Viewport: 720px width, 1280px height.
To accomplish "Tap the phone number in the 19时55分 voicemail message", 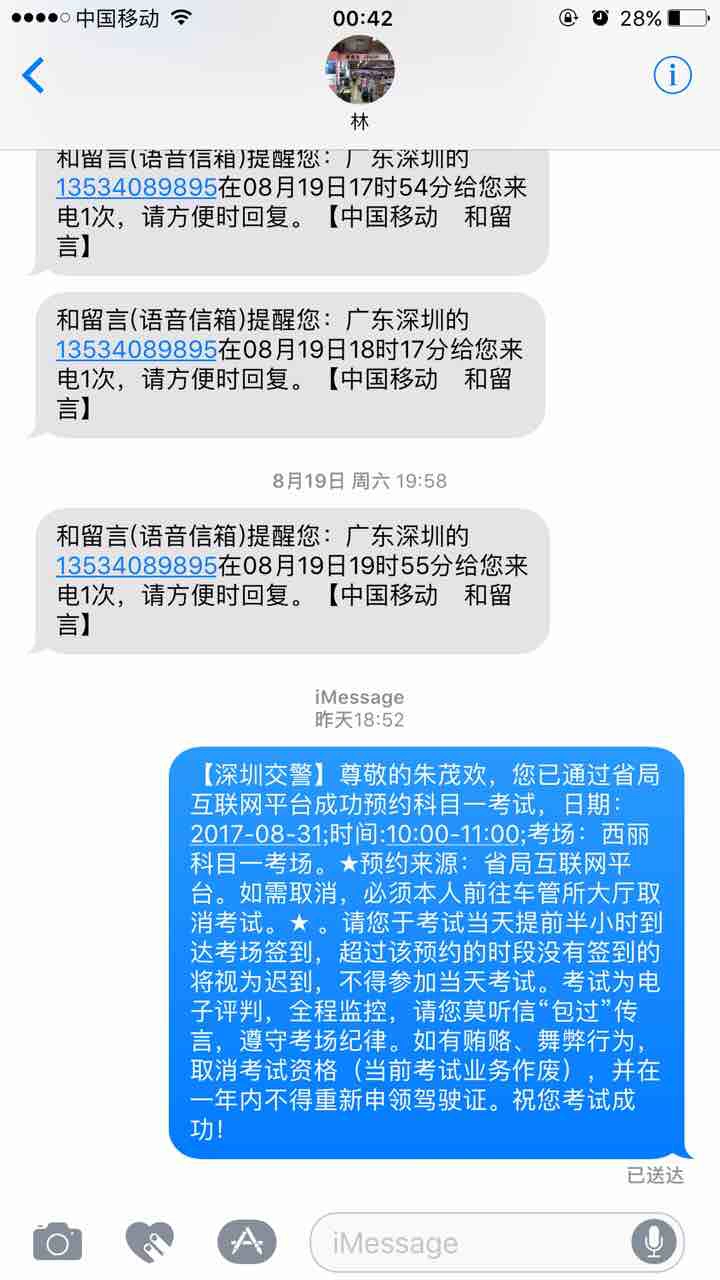I will pos(136,566).
